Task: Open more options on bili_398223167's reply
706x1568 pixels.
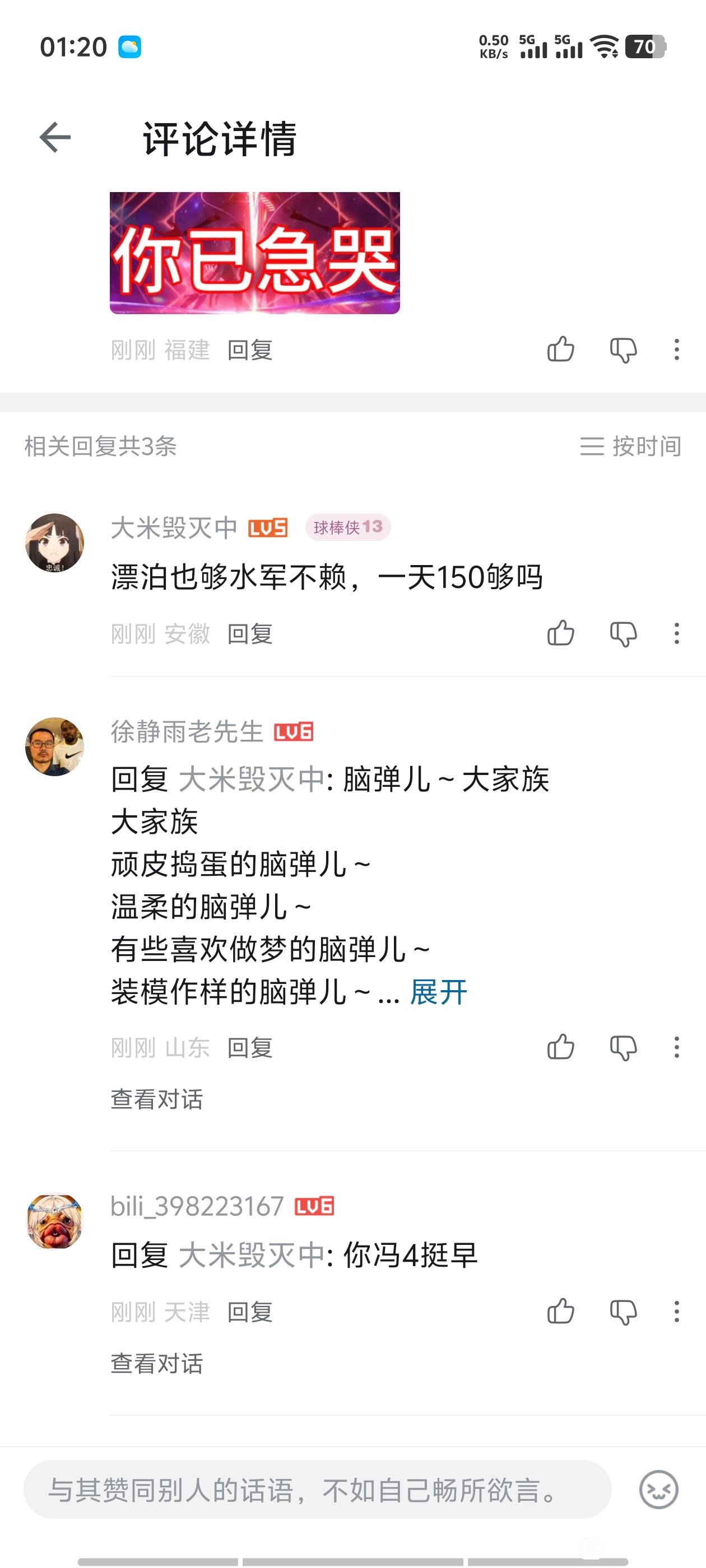Action: coord(676,1312)
